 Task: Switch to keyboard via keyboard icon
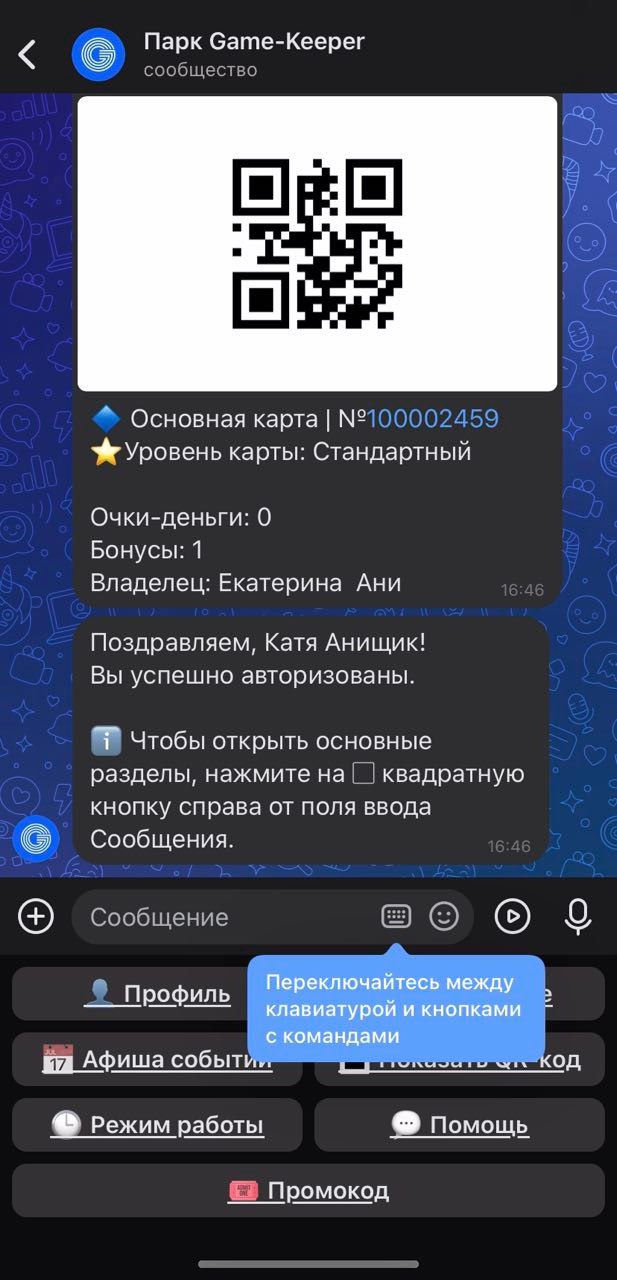pos(396,916)
